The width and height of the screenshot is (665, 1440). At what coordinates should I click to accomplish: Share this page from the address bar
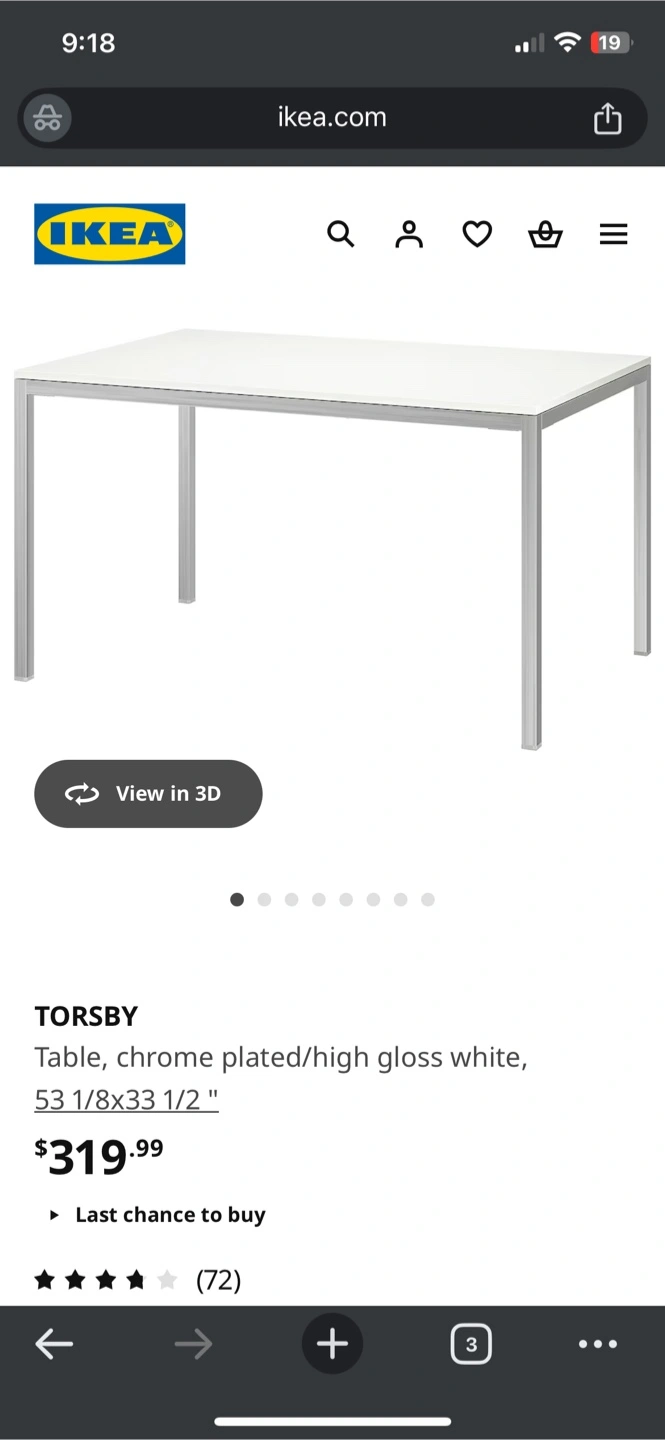607,119
